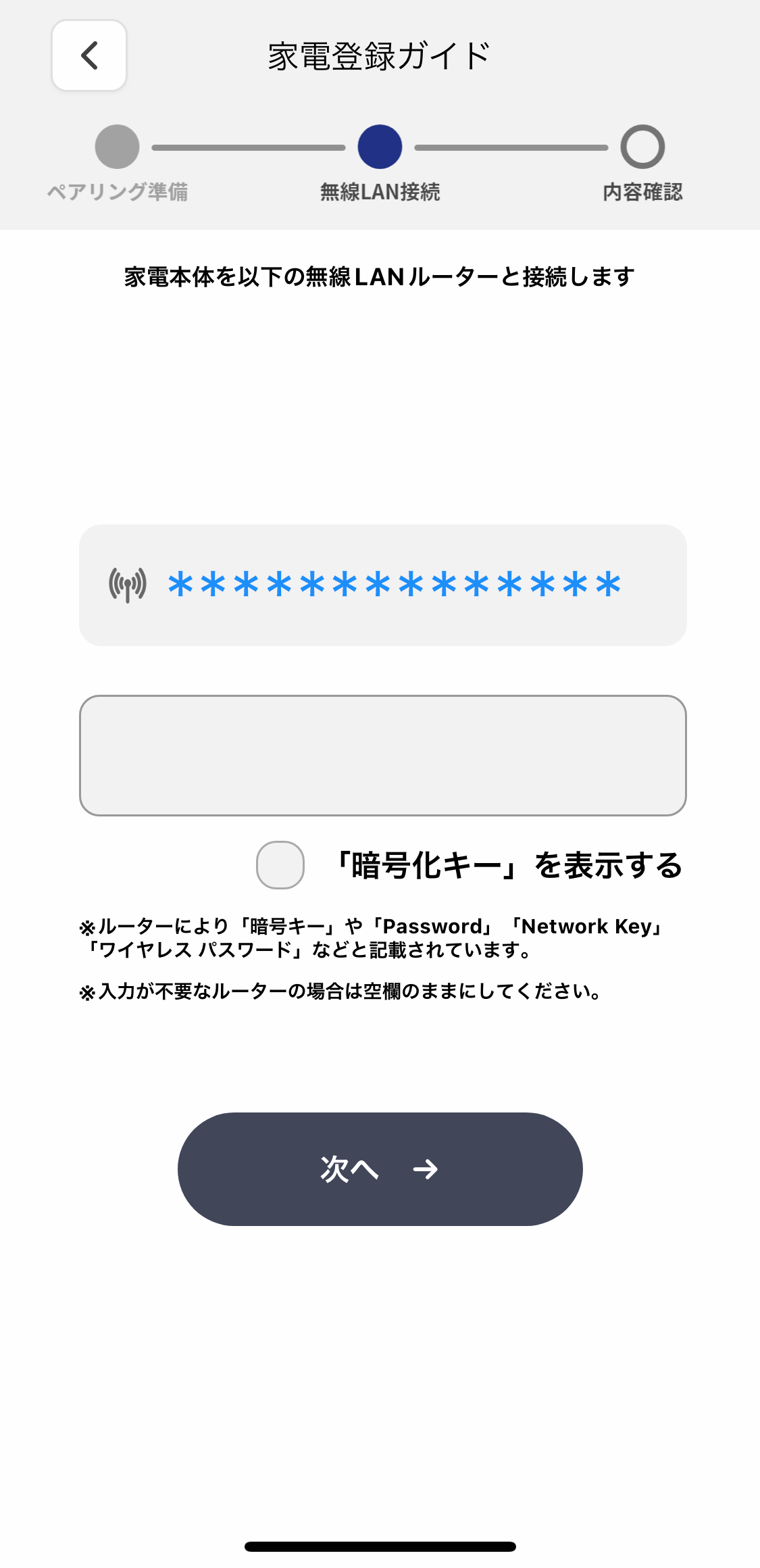Check 「暗号化キー」を表示する checkbox
The width and height of the screenshot is (760, 1568).
pyautogui.click(x=280, y=865)
